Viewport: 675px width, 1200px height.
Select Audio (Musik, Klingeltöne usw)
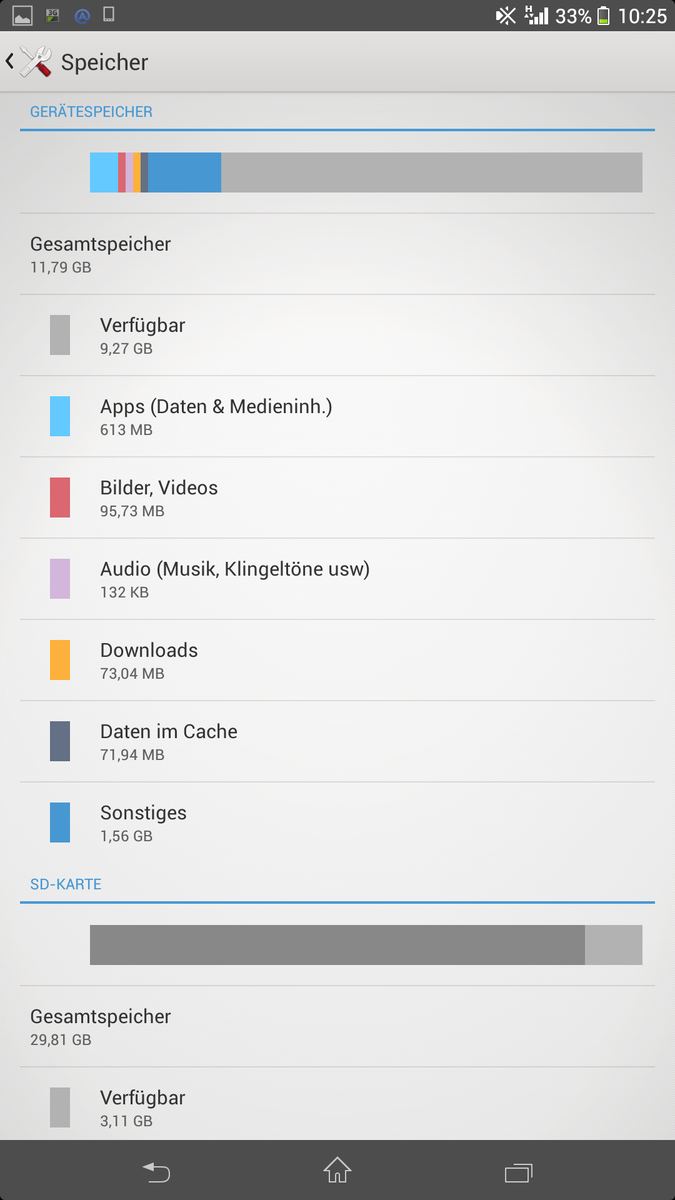tap(337, 579)
